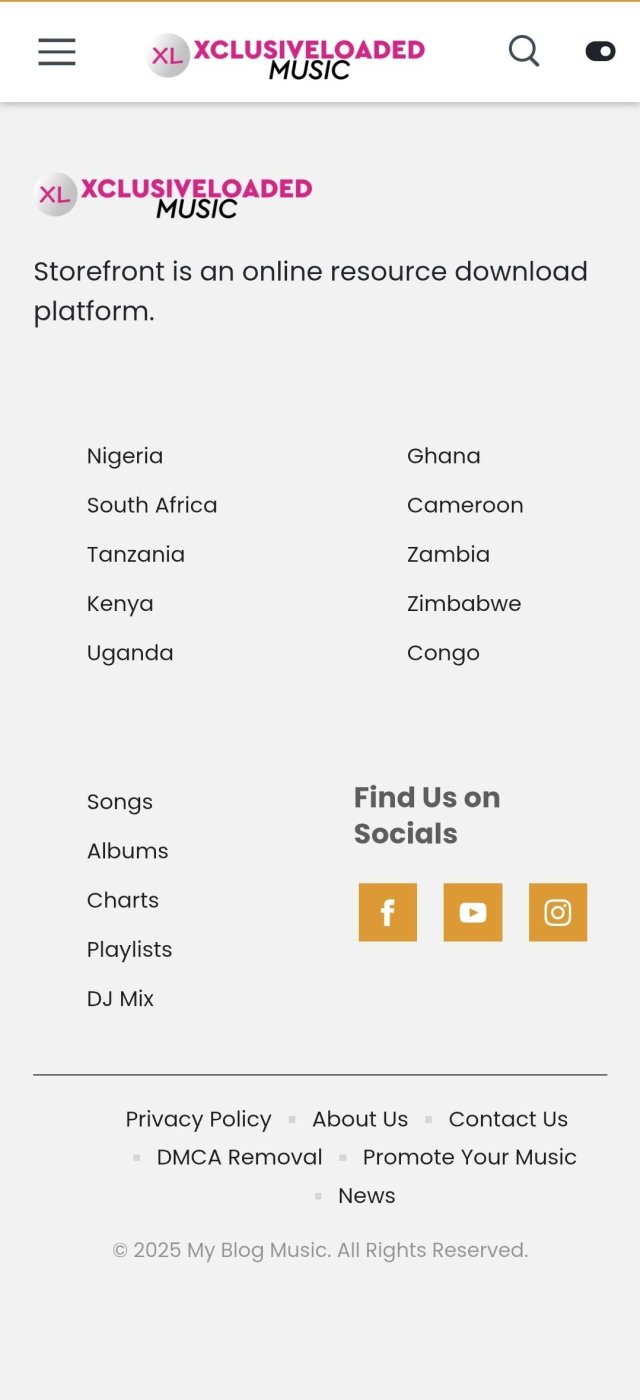The height and width of the screenshot is (1400, 640).
Task: Go to the Songs section
Action: click(x=120, y=802)
